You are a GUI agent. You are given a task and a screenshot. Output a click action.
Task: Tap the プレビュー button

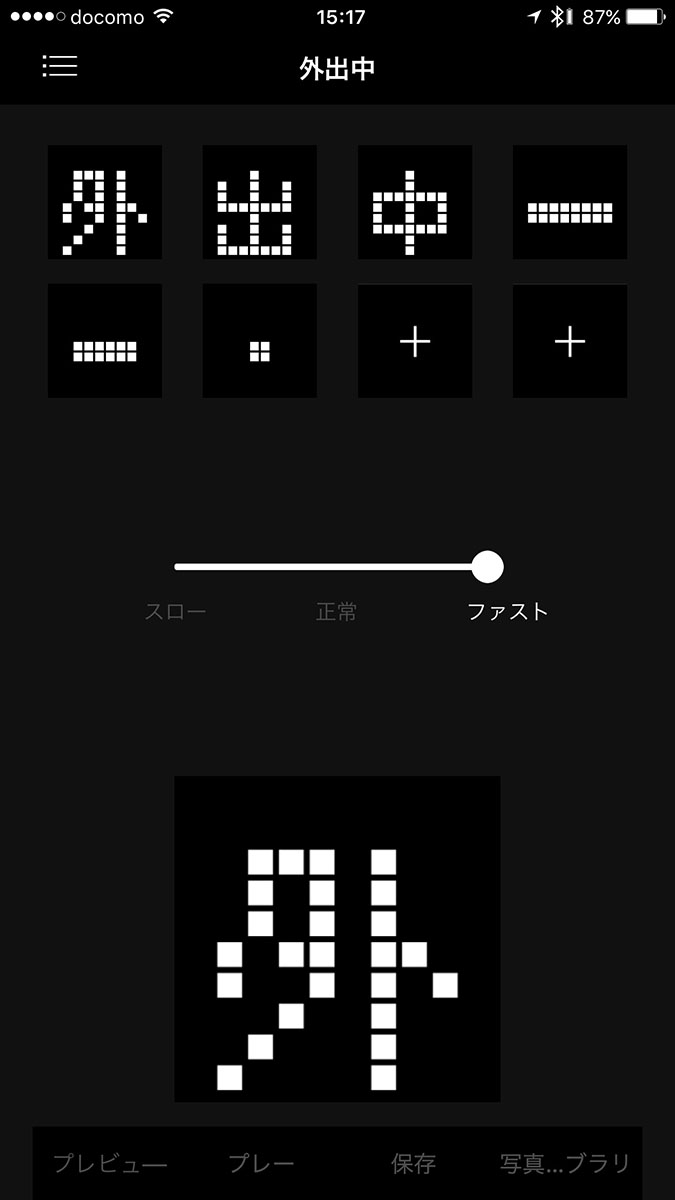click(110, 1163)
